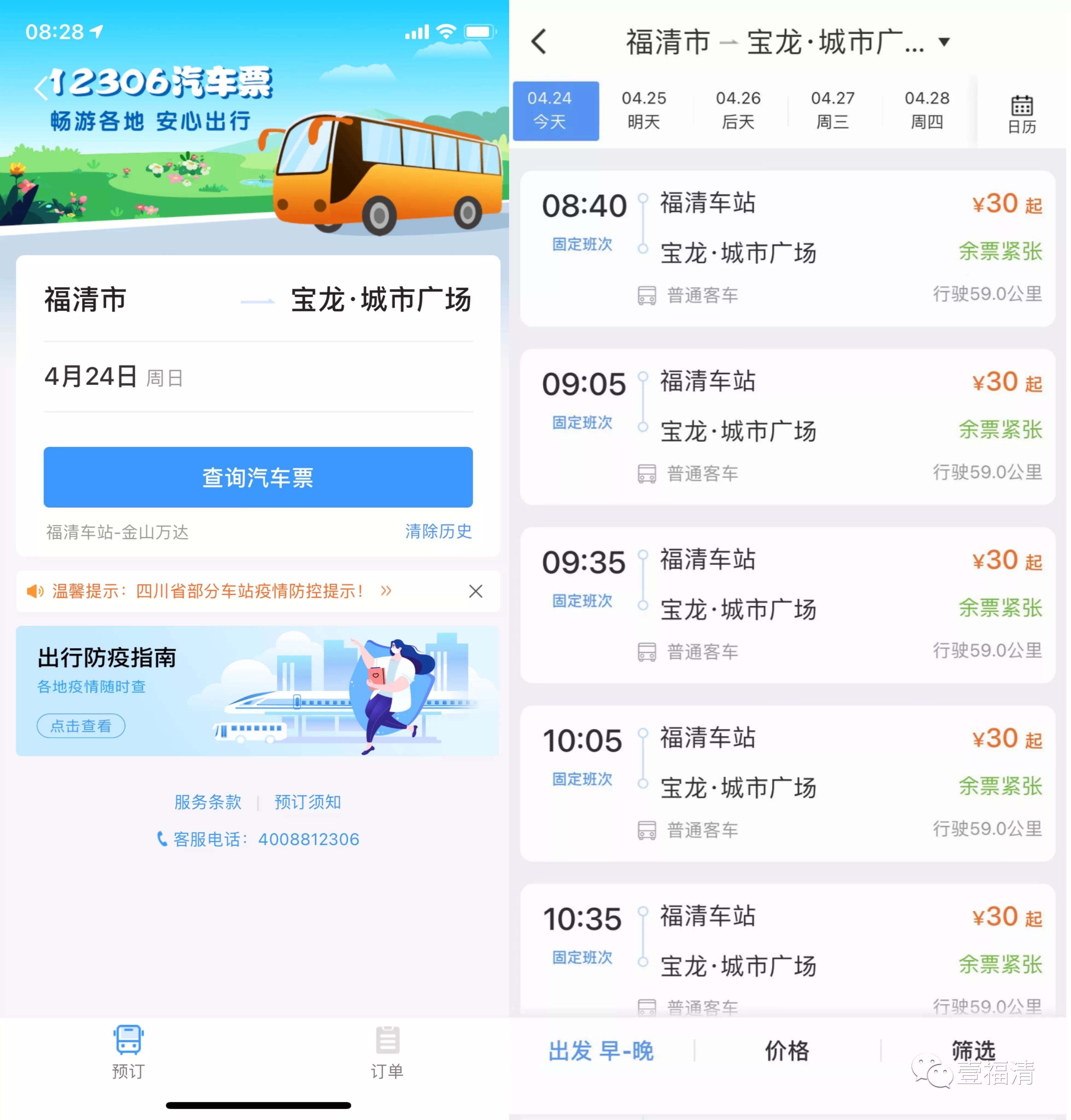1071x1120 pixels.
Task: Open the 10:05 福清车站 departure
Action: point(788,784)
